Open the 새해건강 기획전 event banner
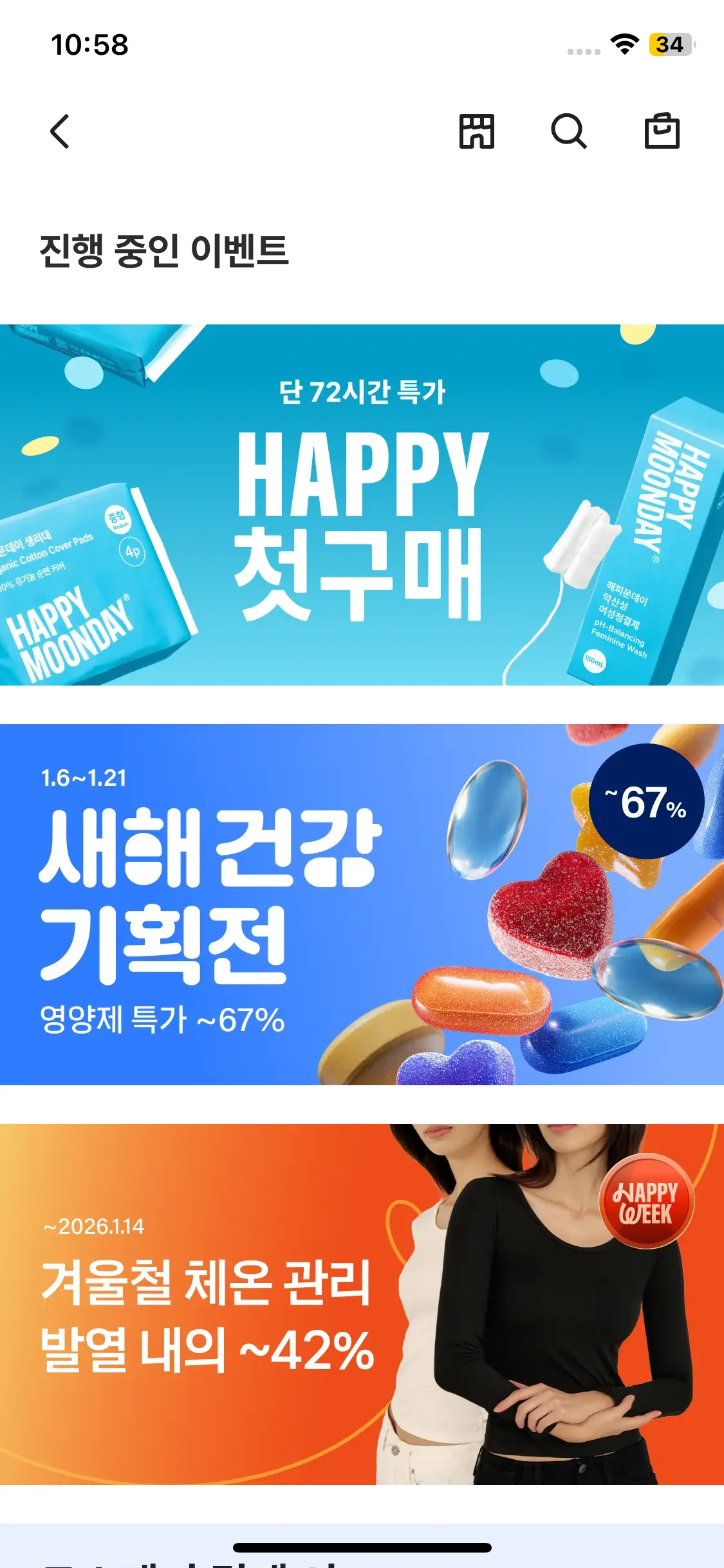 coord(362,904)
